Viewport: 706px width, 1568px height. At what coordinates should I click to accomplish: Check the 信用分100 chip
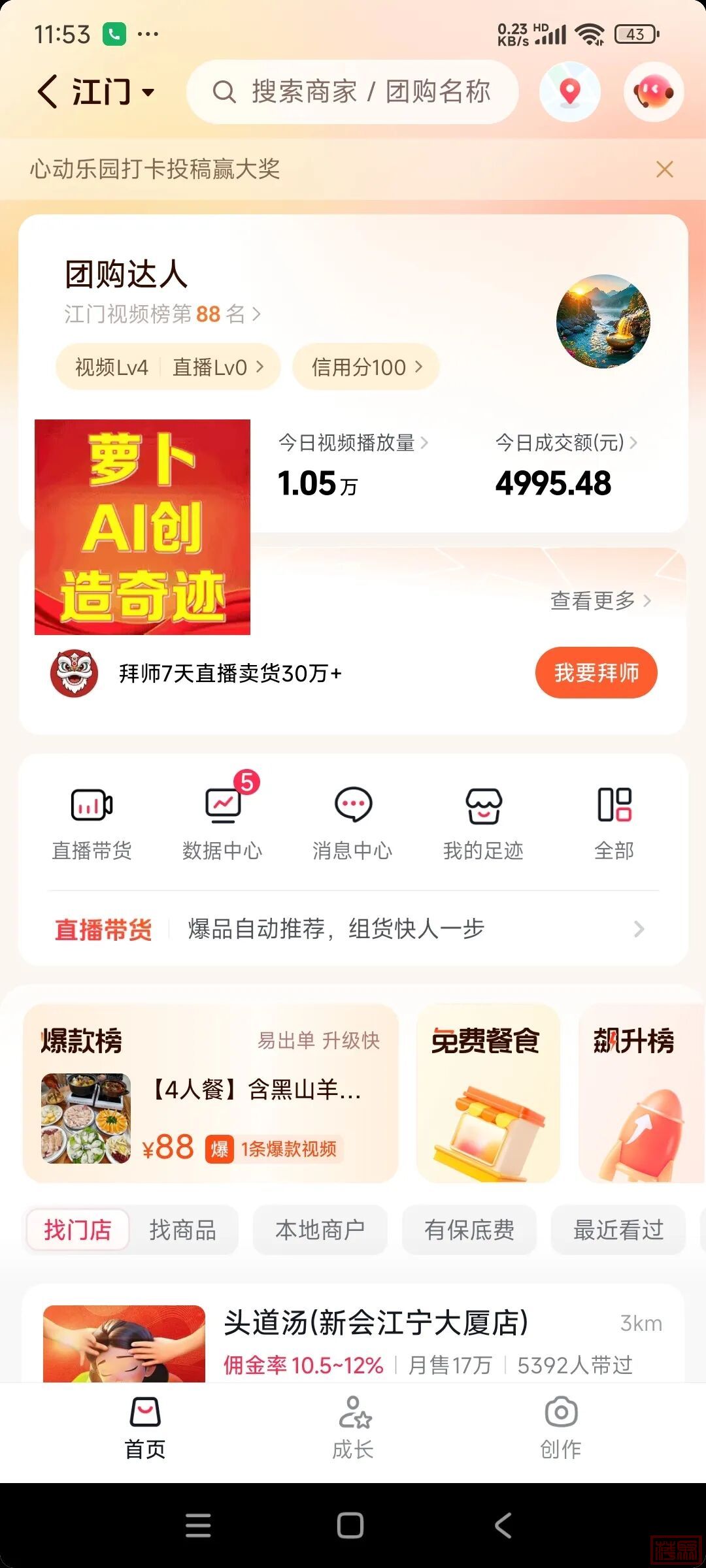[365, 367]
